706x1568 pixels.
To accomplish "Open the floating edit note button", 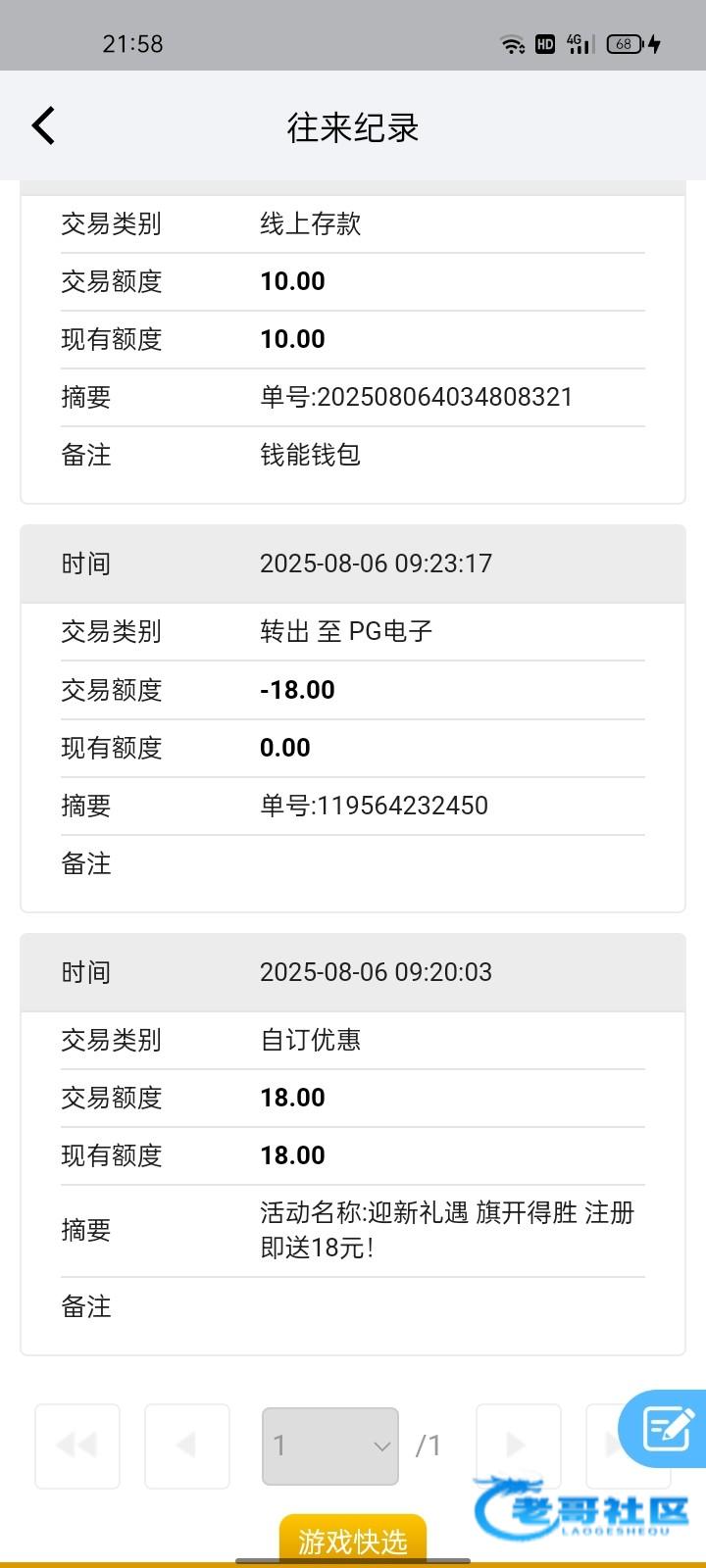I will (x=666, y=1428).
